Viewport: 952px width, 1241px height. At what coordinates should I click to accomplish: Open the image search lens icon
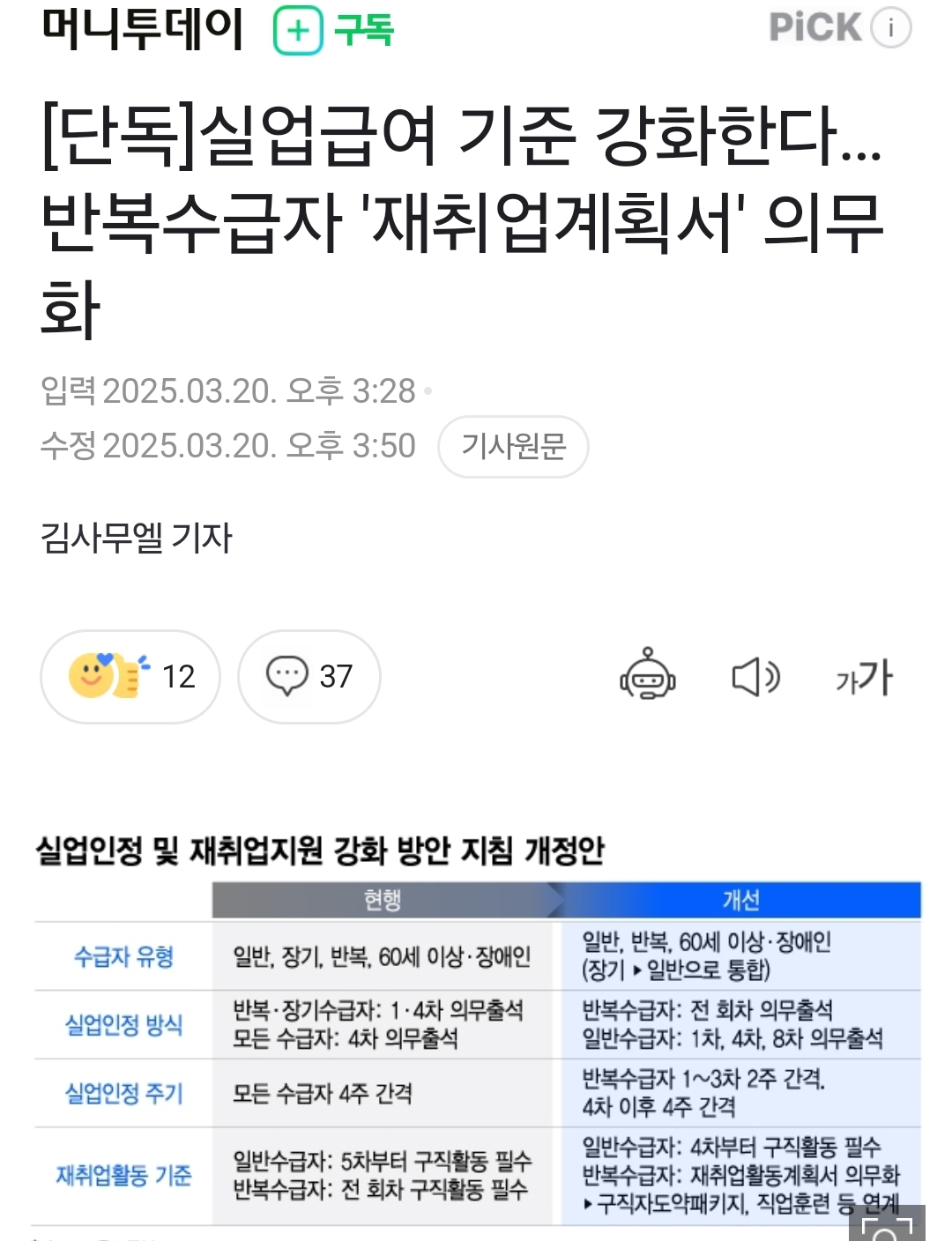coord(886,1225)
